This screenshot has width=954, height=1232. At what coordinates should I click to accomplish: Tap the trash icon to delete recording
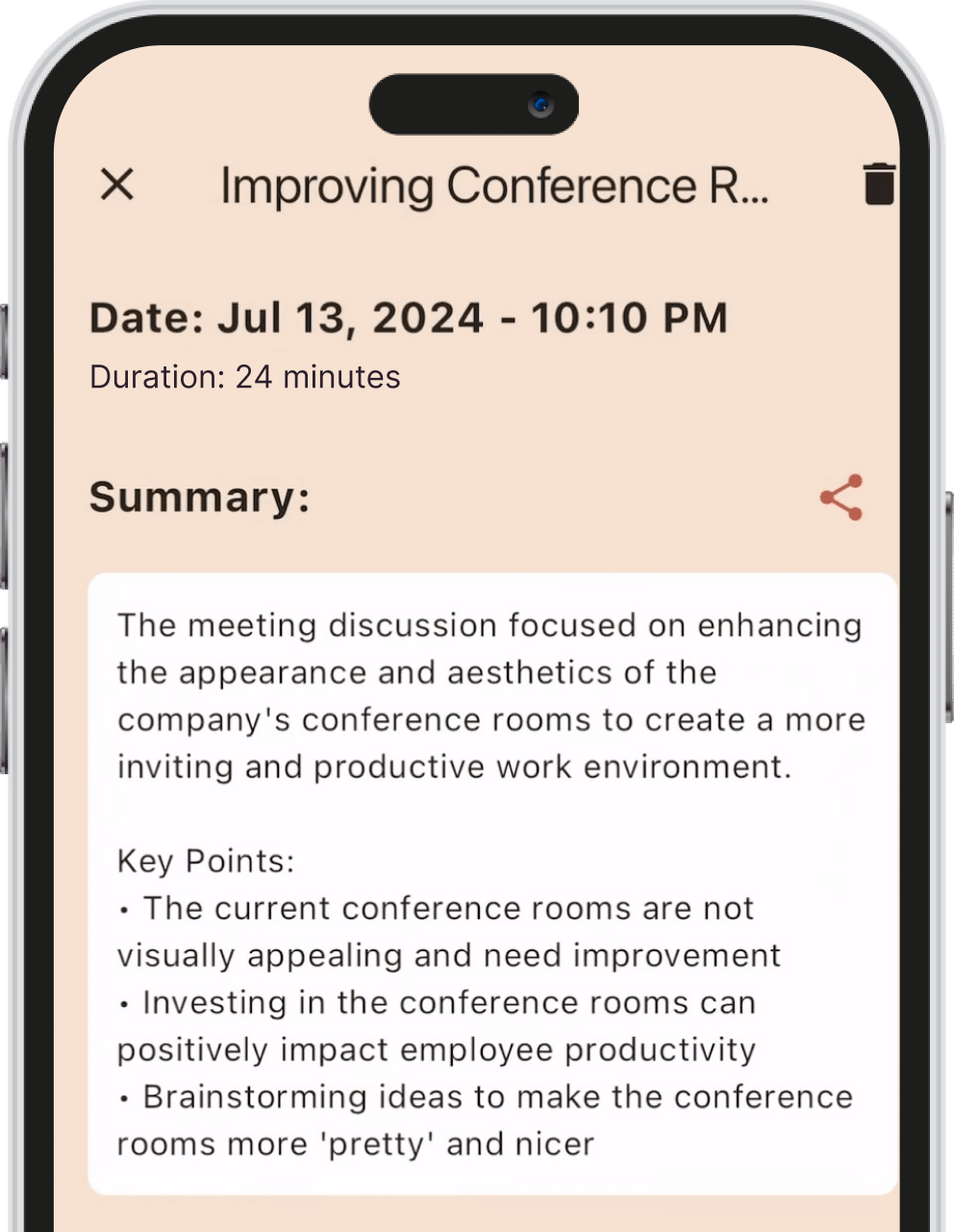tap(878, 185)
